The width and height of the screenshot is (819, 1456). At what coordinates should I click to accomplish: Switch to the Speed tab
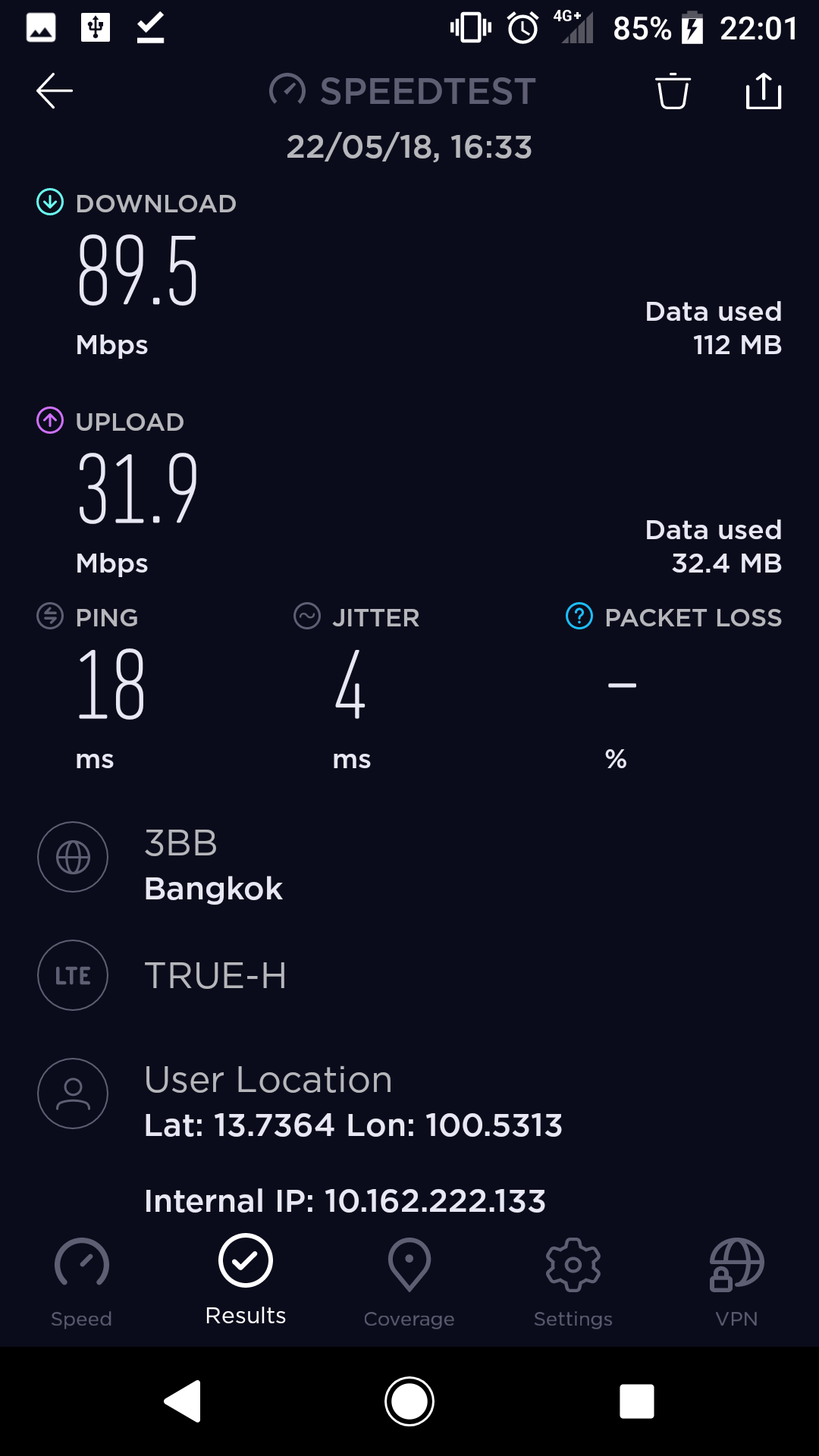[x=82, y=1282]
